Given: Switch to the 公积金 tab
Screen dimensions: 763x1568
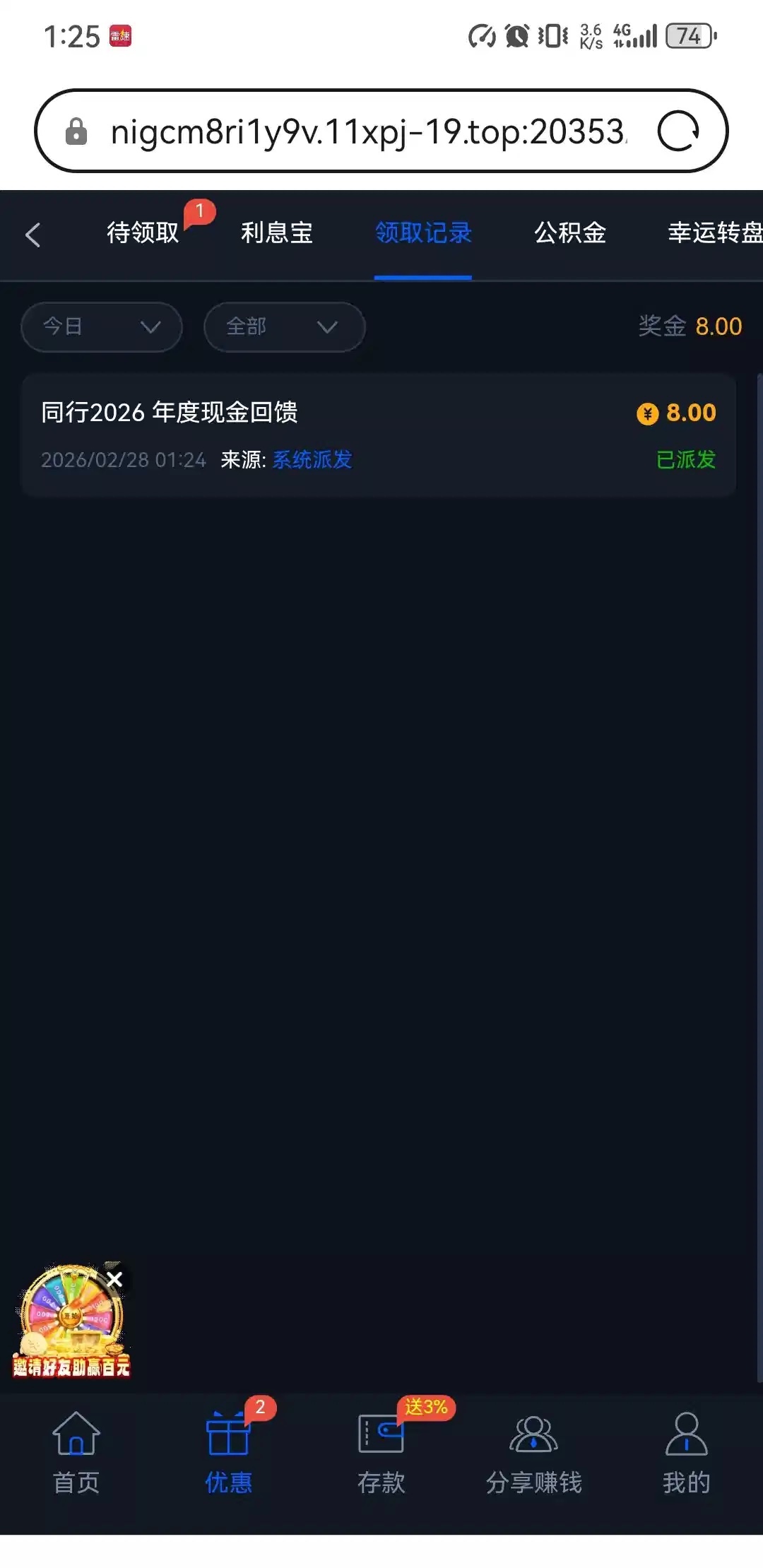Looking at the screenshot, I should (570, 232).
